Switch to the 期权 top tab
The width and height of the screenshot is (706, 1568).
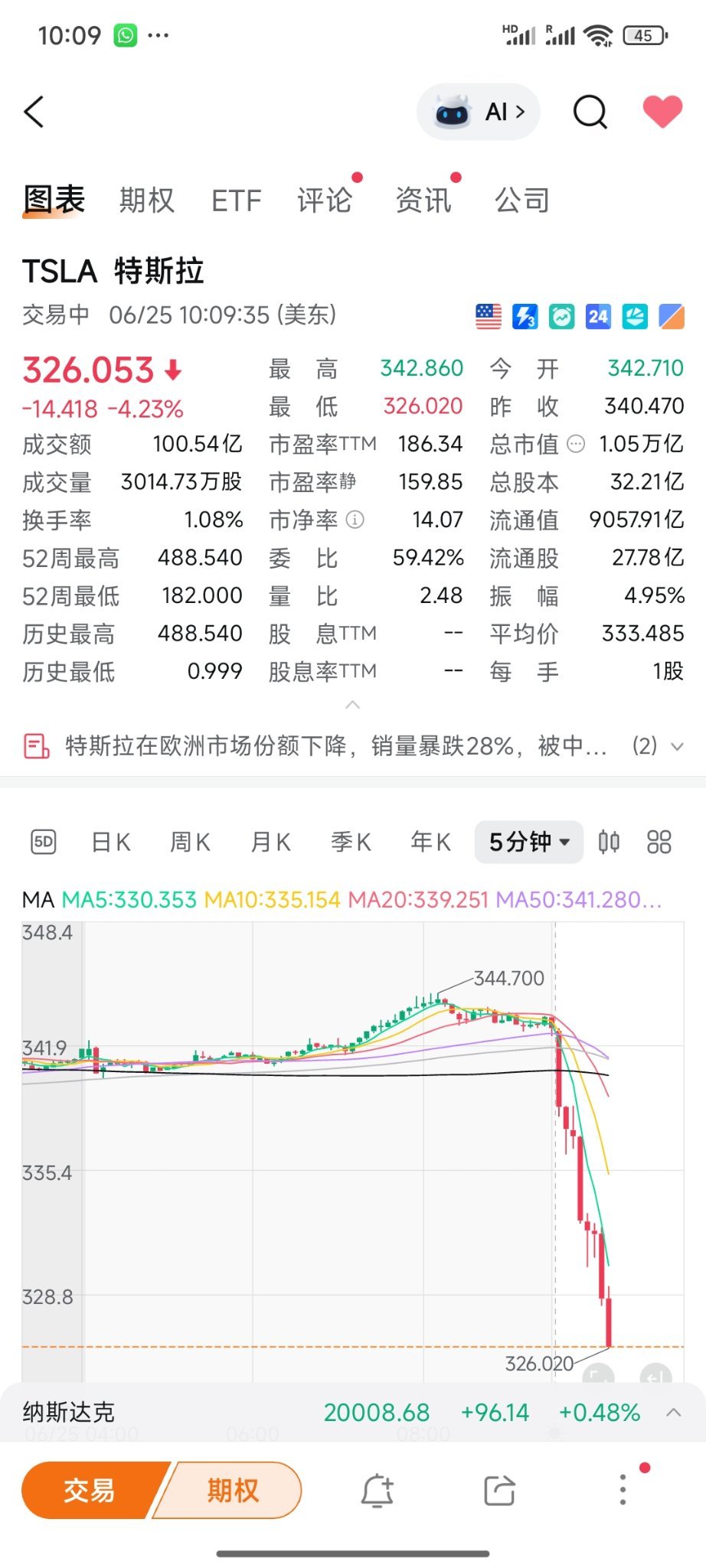[x=147, y=200]
